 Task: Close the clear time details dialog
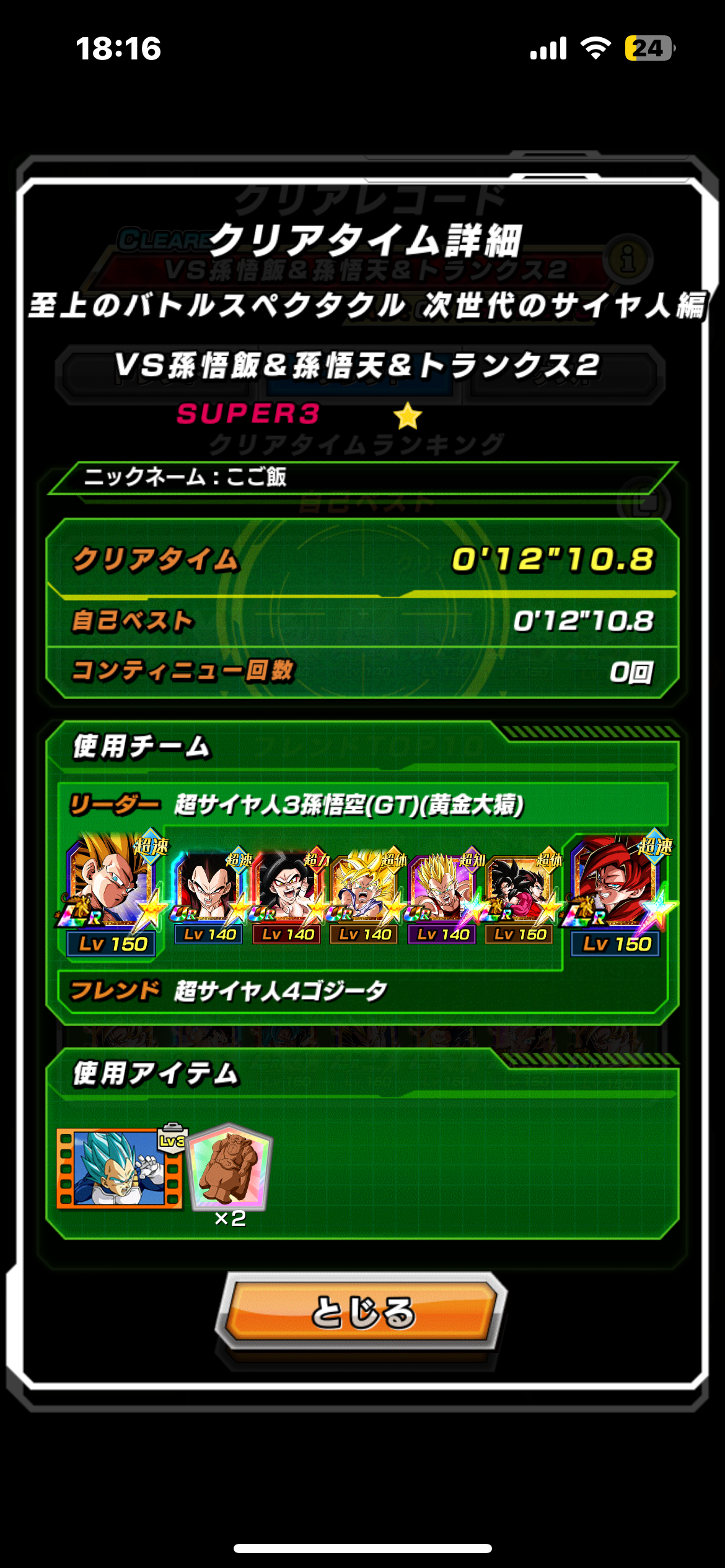coord(362,1311)
